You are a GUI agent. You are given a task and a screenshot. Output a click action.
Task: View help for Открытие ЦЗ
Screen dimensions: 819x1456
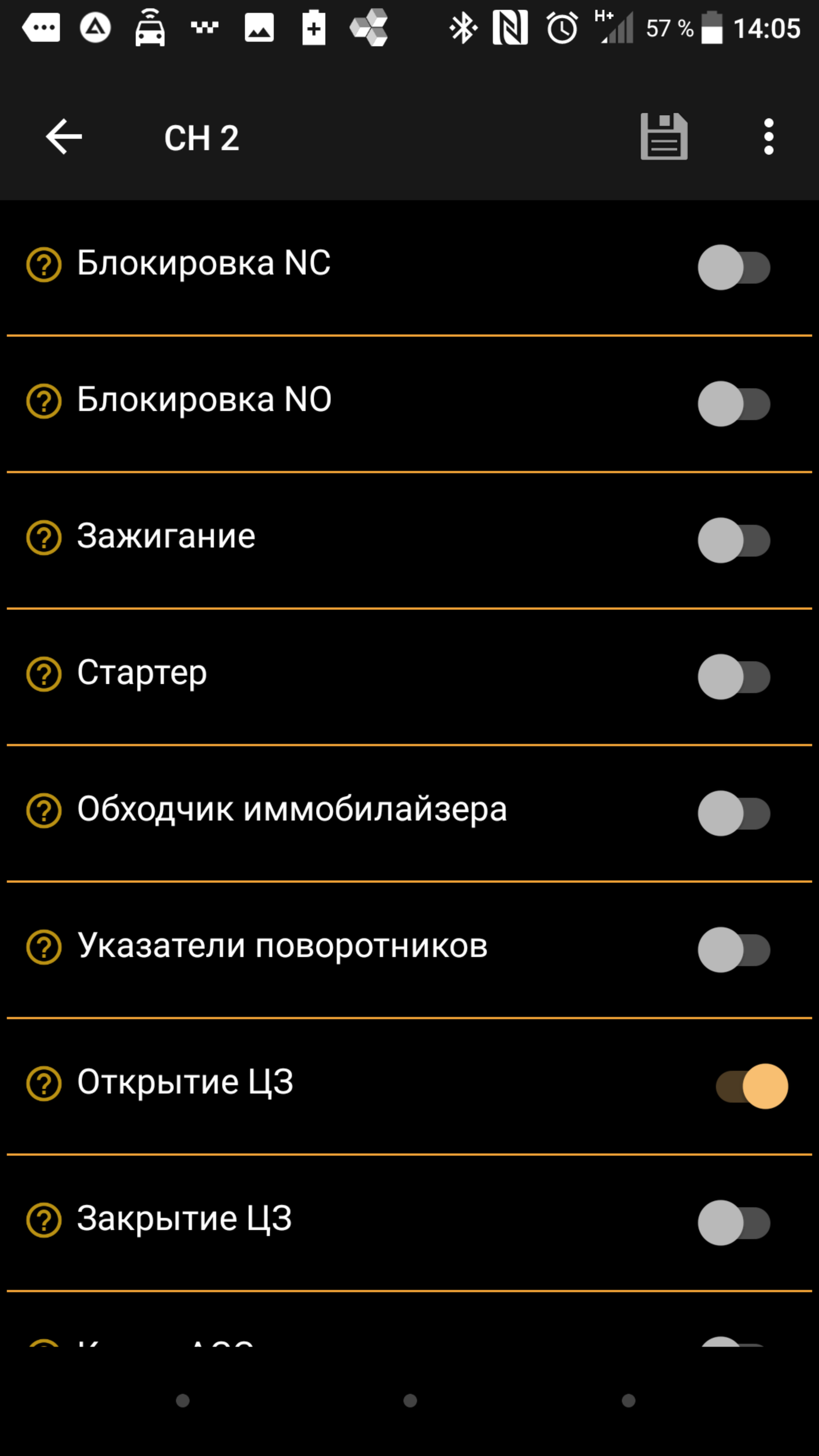(x=44, y=1084)
